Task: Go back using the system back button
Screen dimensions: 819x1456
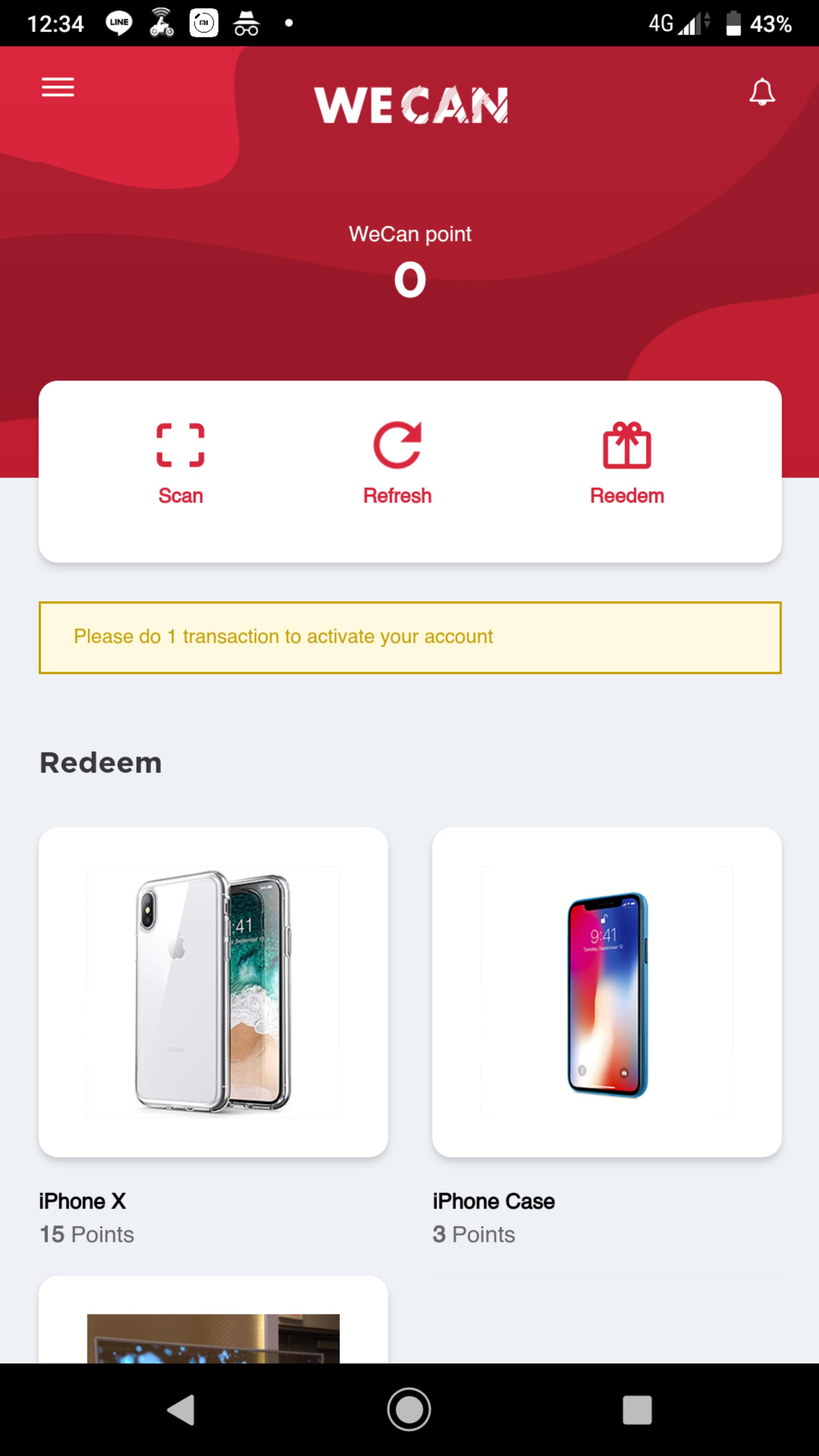Action: click(x=182, y=1410)
